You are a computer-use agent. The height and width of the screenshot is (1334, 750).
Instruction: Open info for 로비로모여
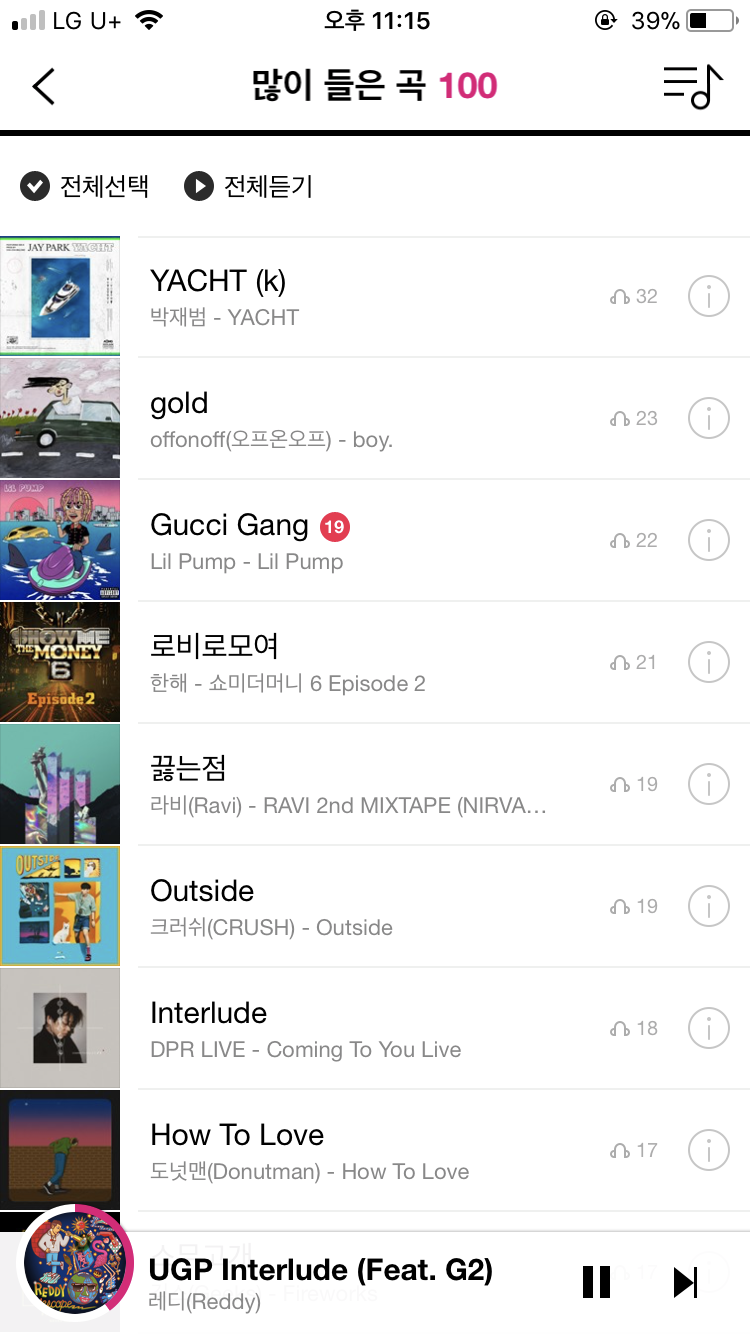(x=709, y=663)
